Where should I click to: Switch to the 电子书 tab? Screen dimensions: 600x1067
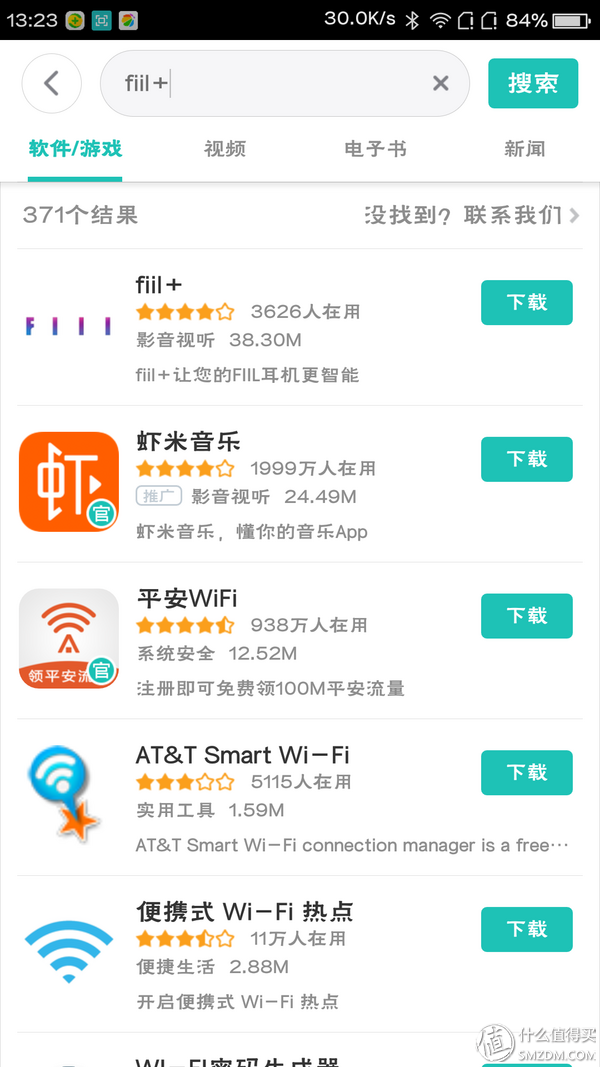tap(376, 149)
